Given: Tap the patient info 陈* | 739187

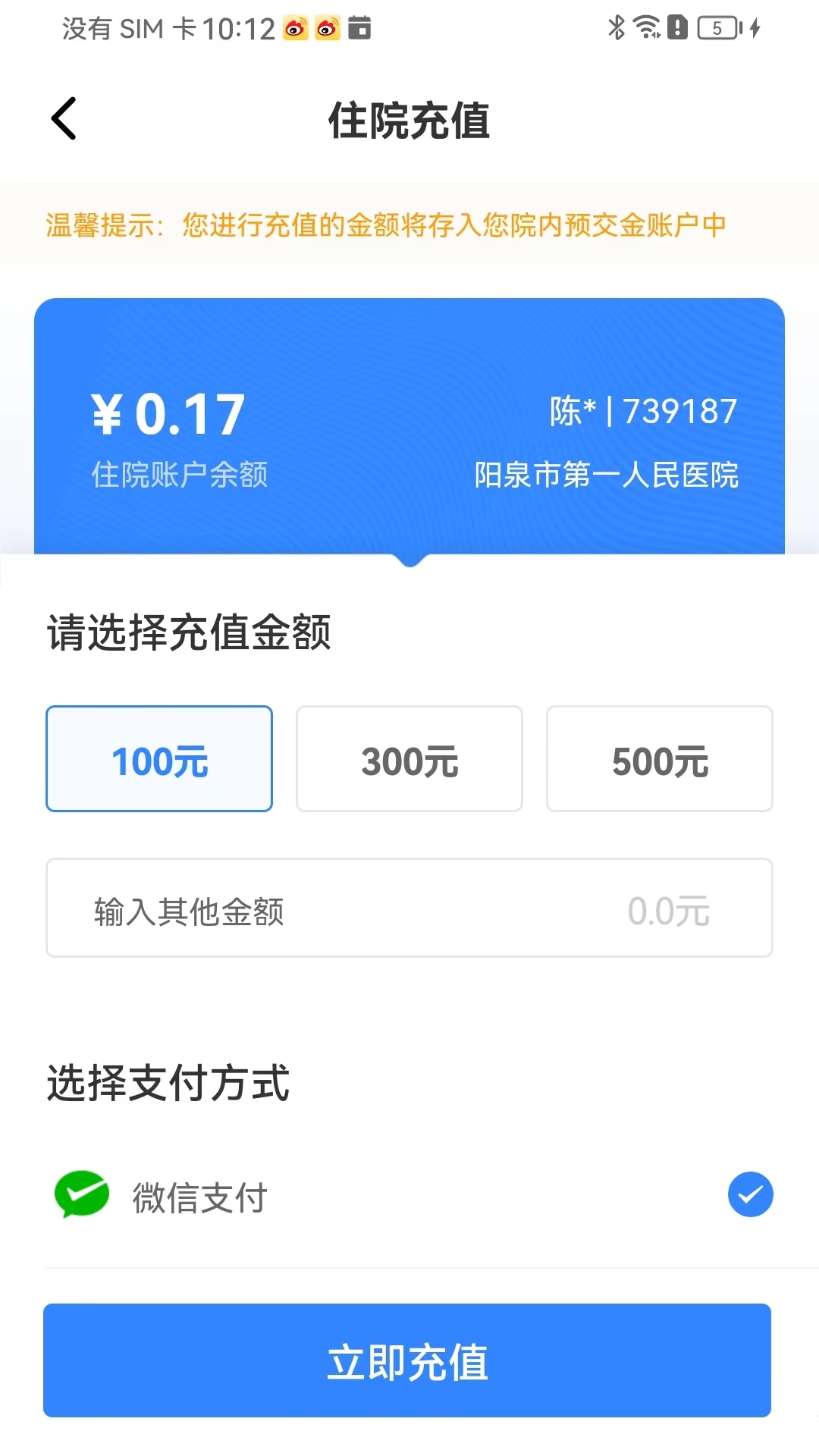Looking at the screenshot, I should 643,412.
